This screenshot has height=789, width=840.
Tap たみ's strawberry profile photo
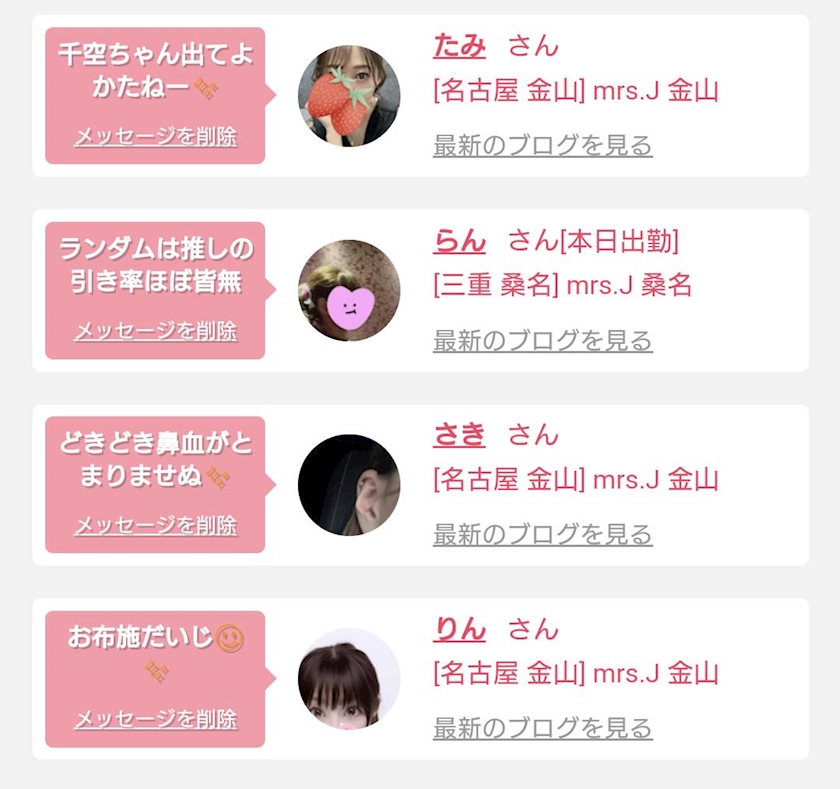tap(349, 96)
